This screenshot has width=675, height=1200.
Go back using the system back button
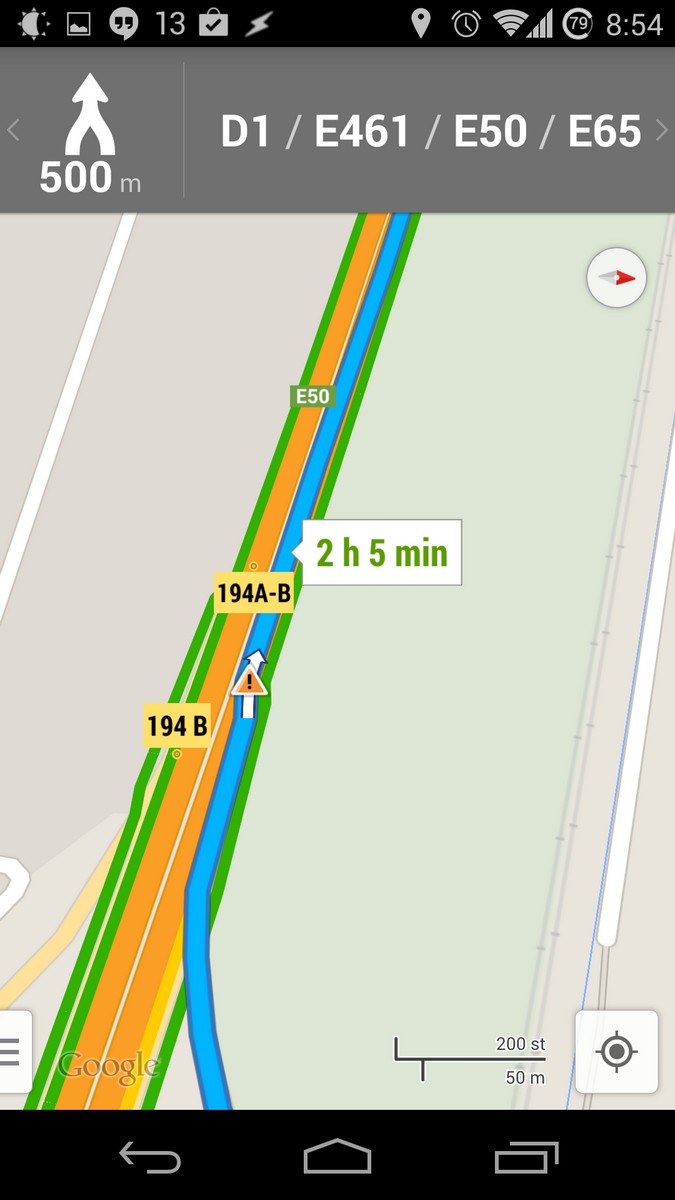point(150,1157)
